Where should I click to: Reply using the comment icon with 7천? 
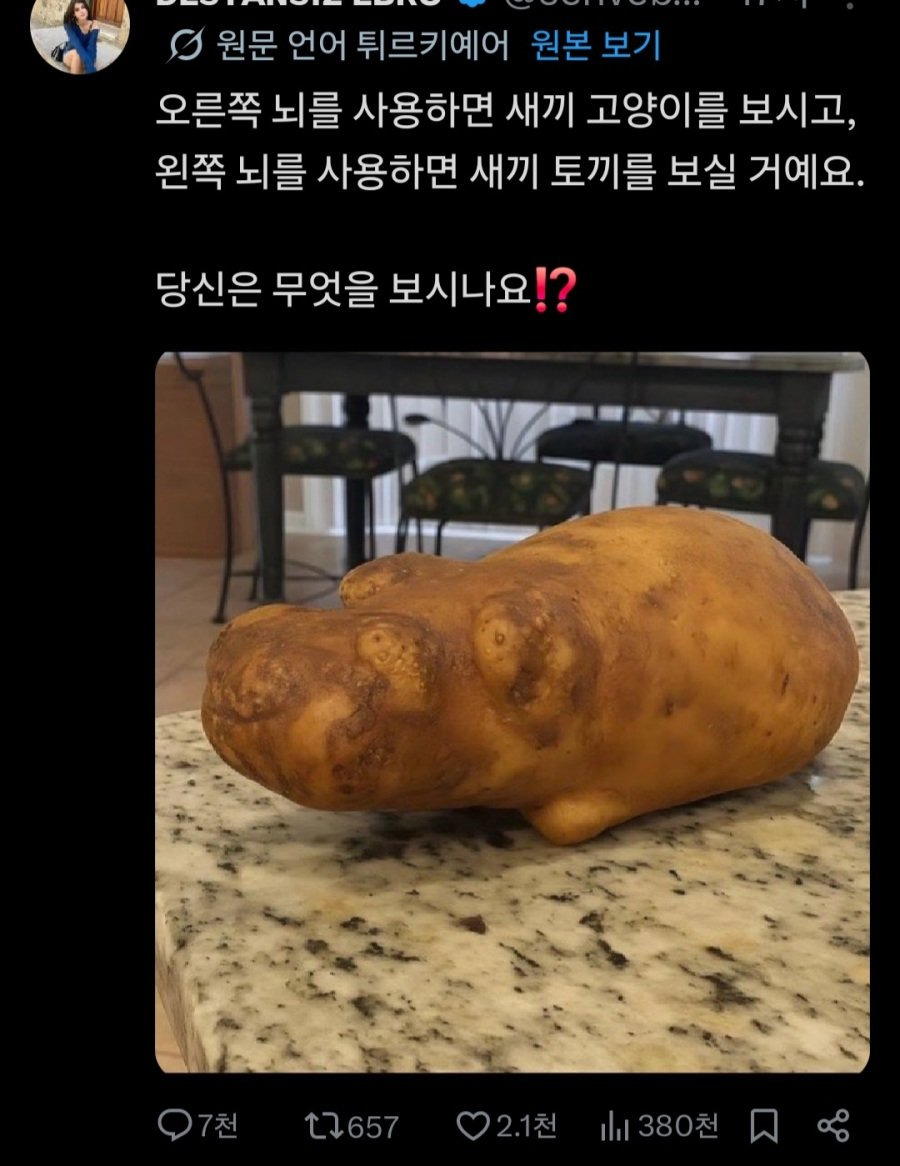[197, 1126]
